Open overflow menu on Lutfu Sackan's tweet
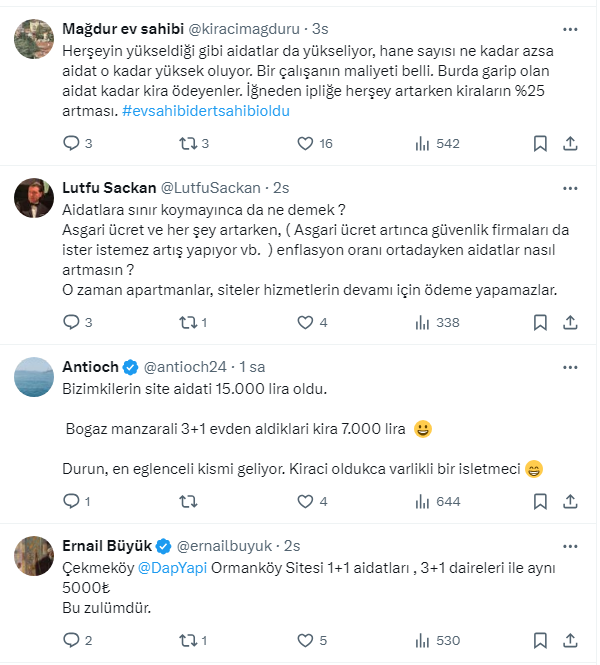600x665 pixels. (x=570, y=188)
